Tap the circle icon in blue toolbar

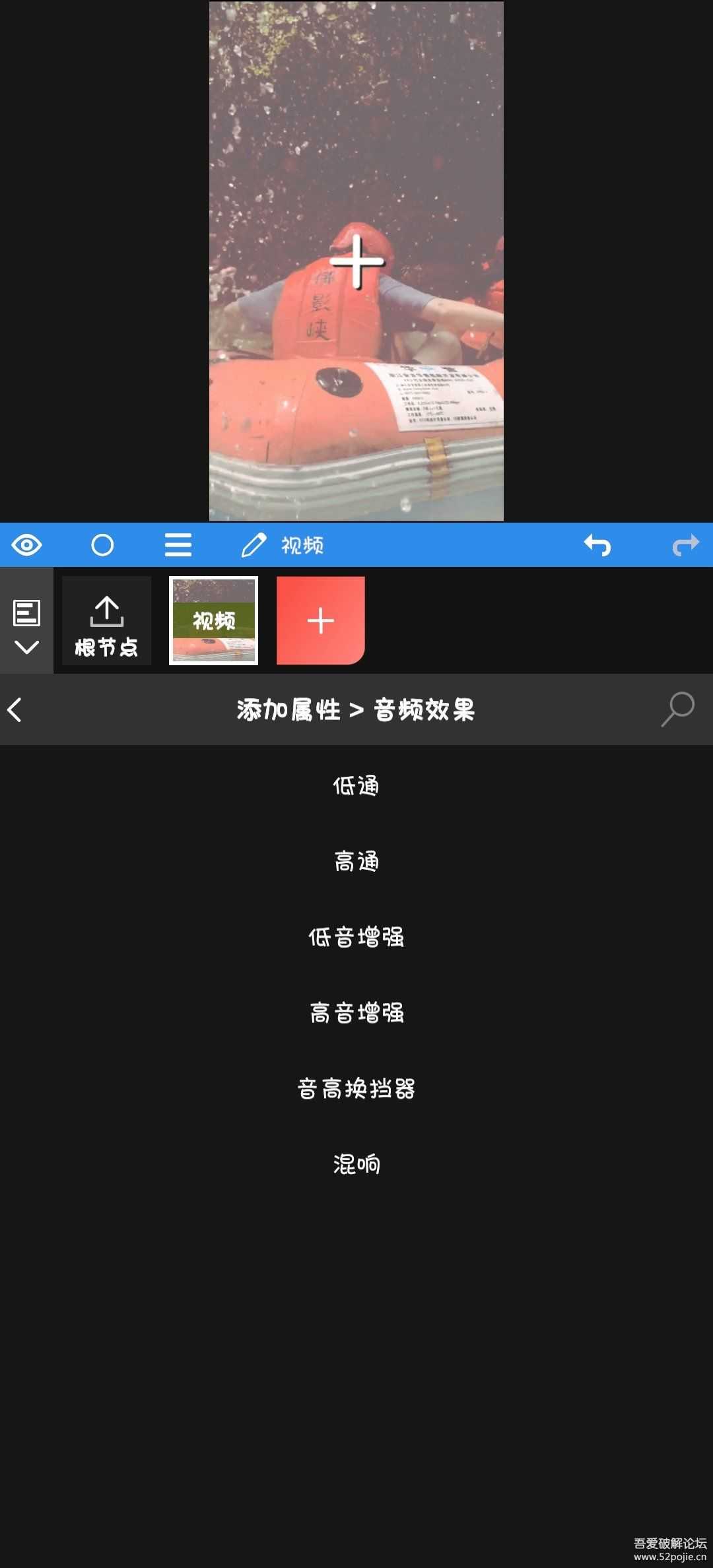coord(102,545)
